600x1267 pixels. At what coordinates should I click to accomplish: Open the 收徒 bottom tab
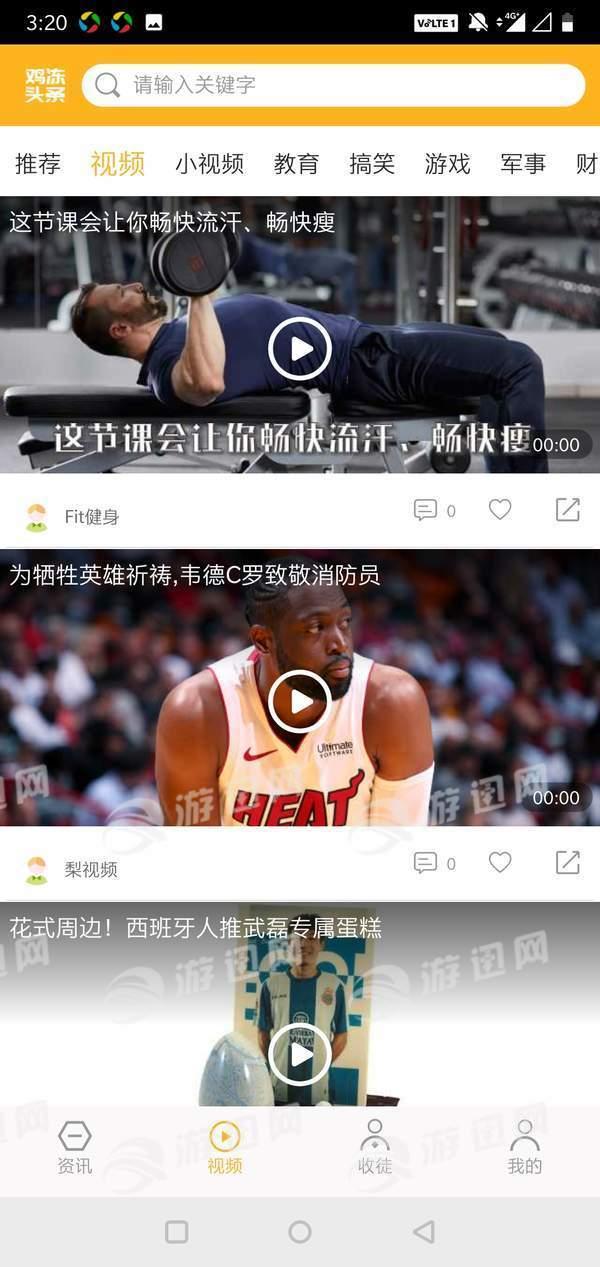pos(375,1148)
